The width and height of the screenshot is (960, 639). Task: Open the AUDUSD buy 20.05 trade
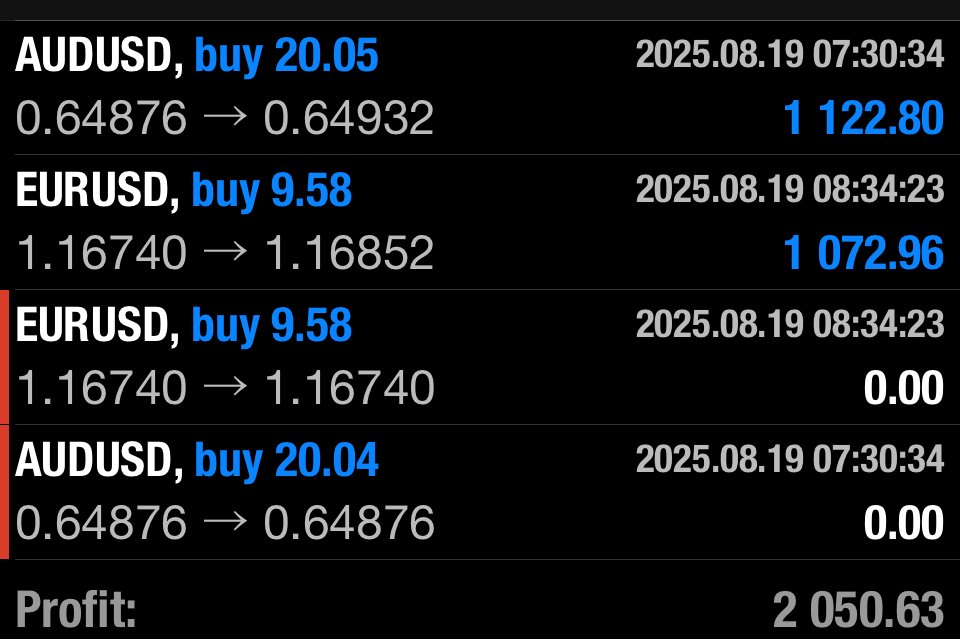(480, 88)
